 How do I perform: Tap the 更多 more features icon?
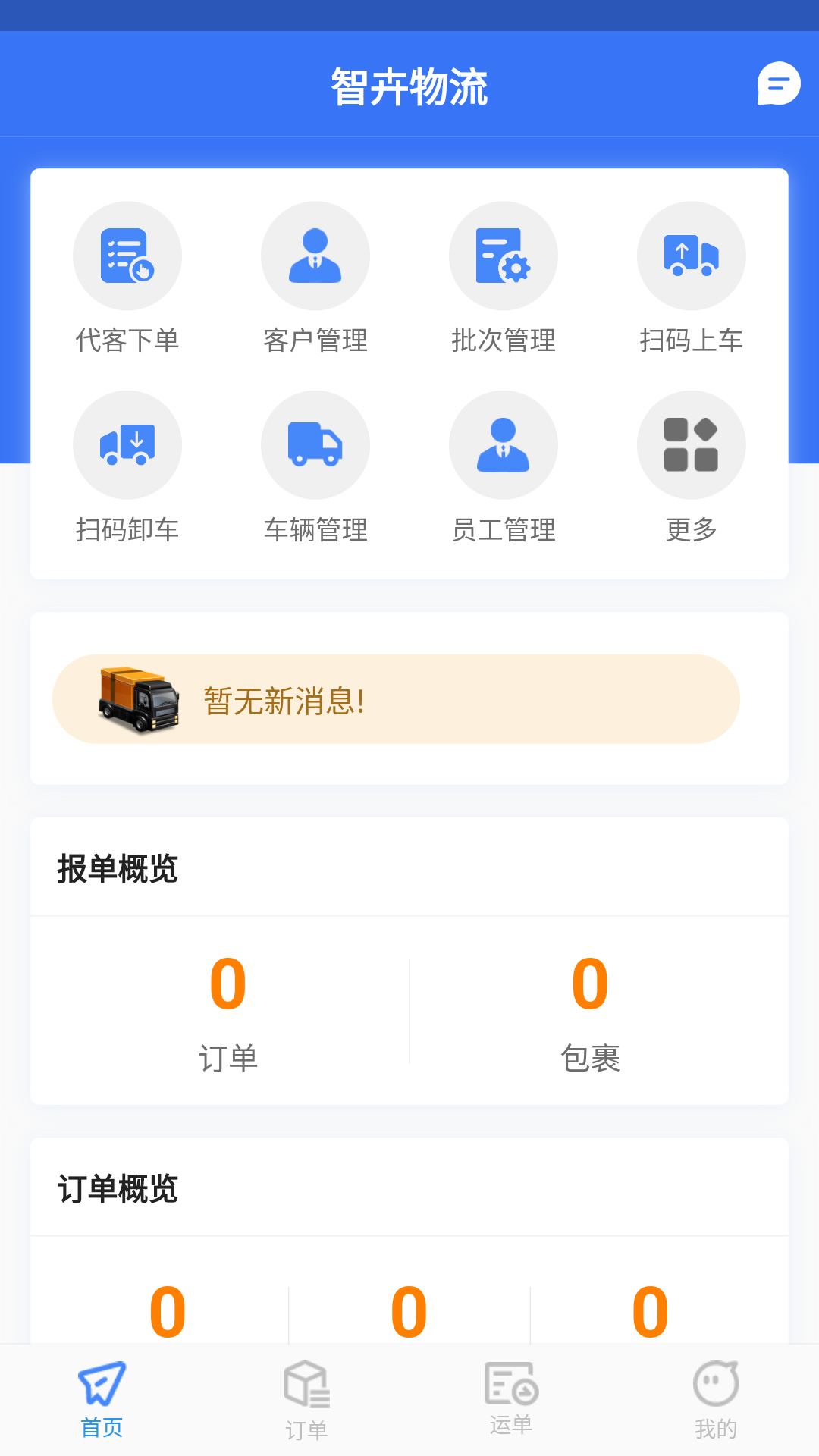coord(691,445)
